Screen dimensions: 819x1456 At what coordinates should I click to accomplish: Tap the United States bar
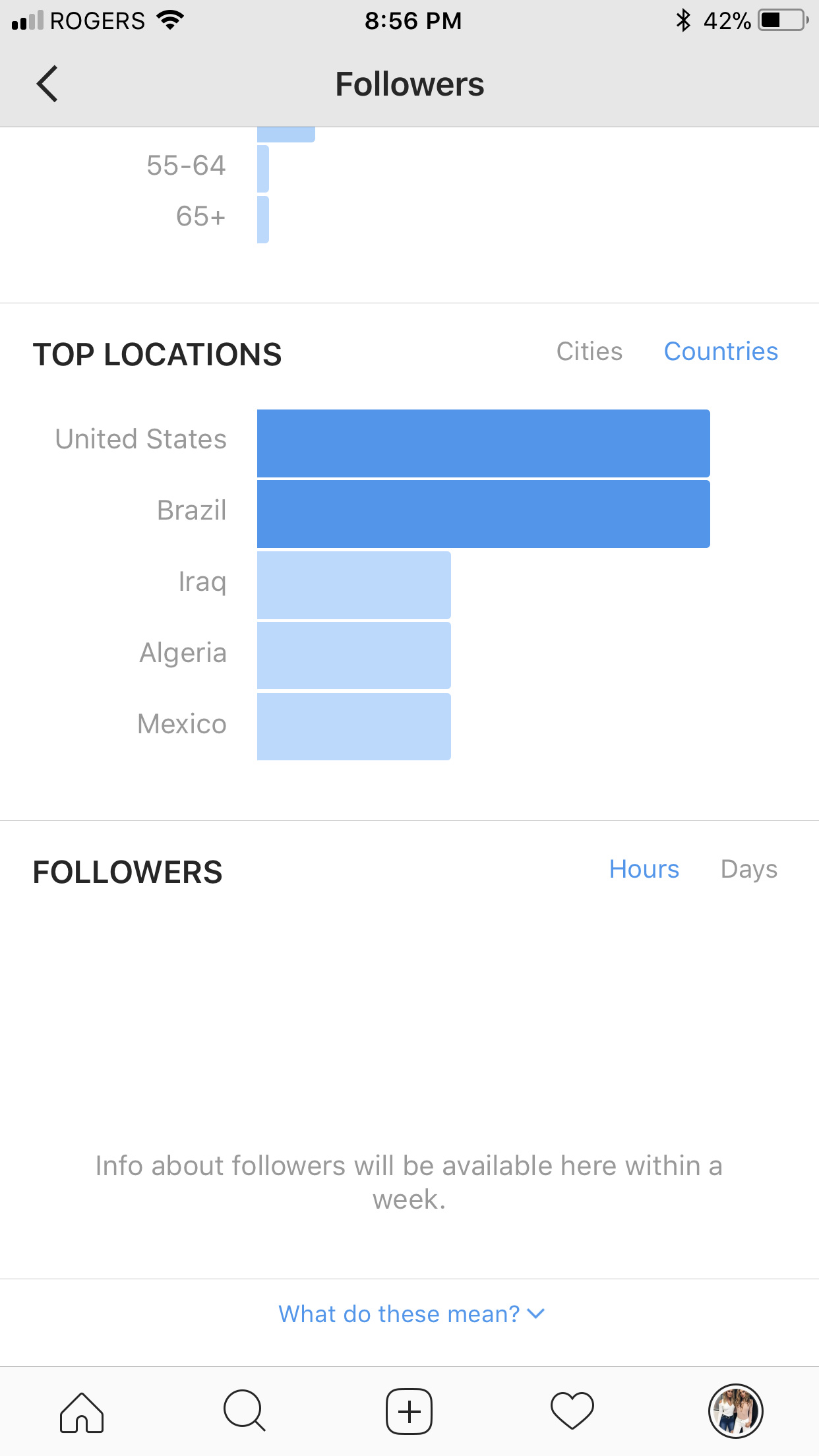483,443
